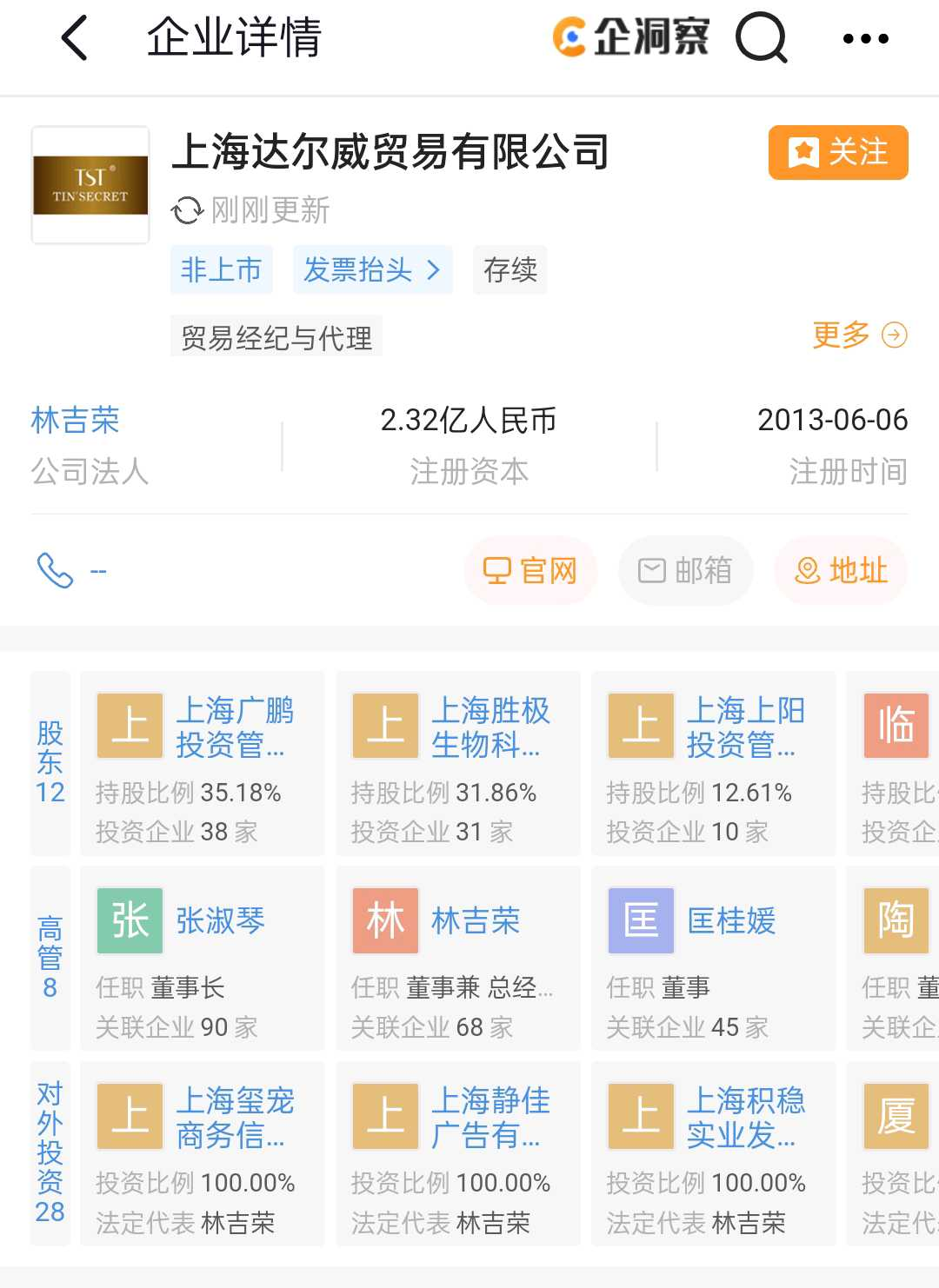Open the company's 官网 website
939x1288 pixels.
530,571
